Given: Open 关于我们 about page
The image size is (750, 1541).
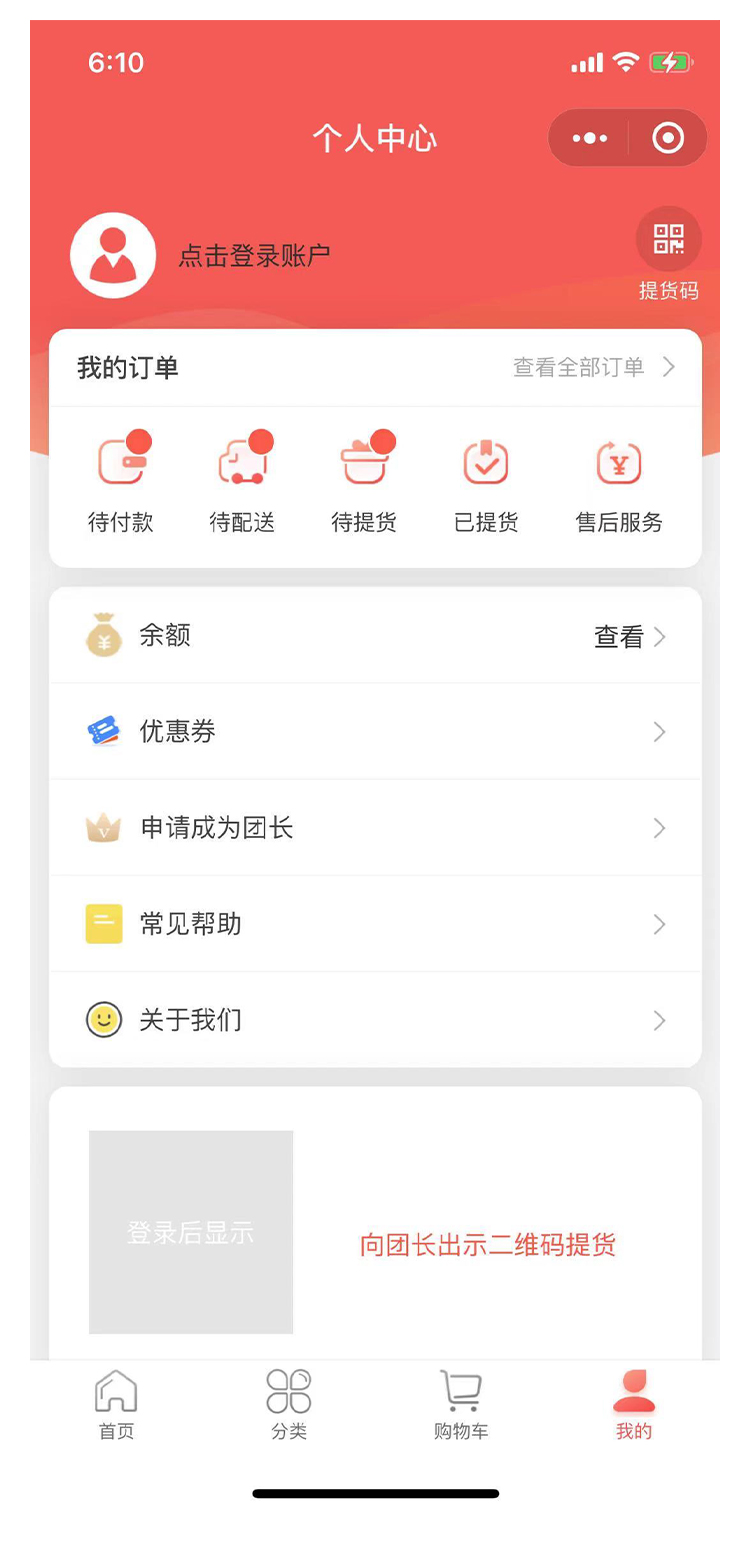Looking at the screenshot, I should tap(375, 1020).
